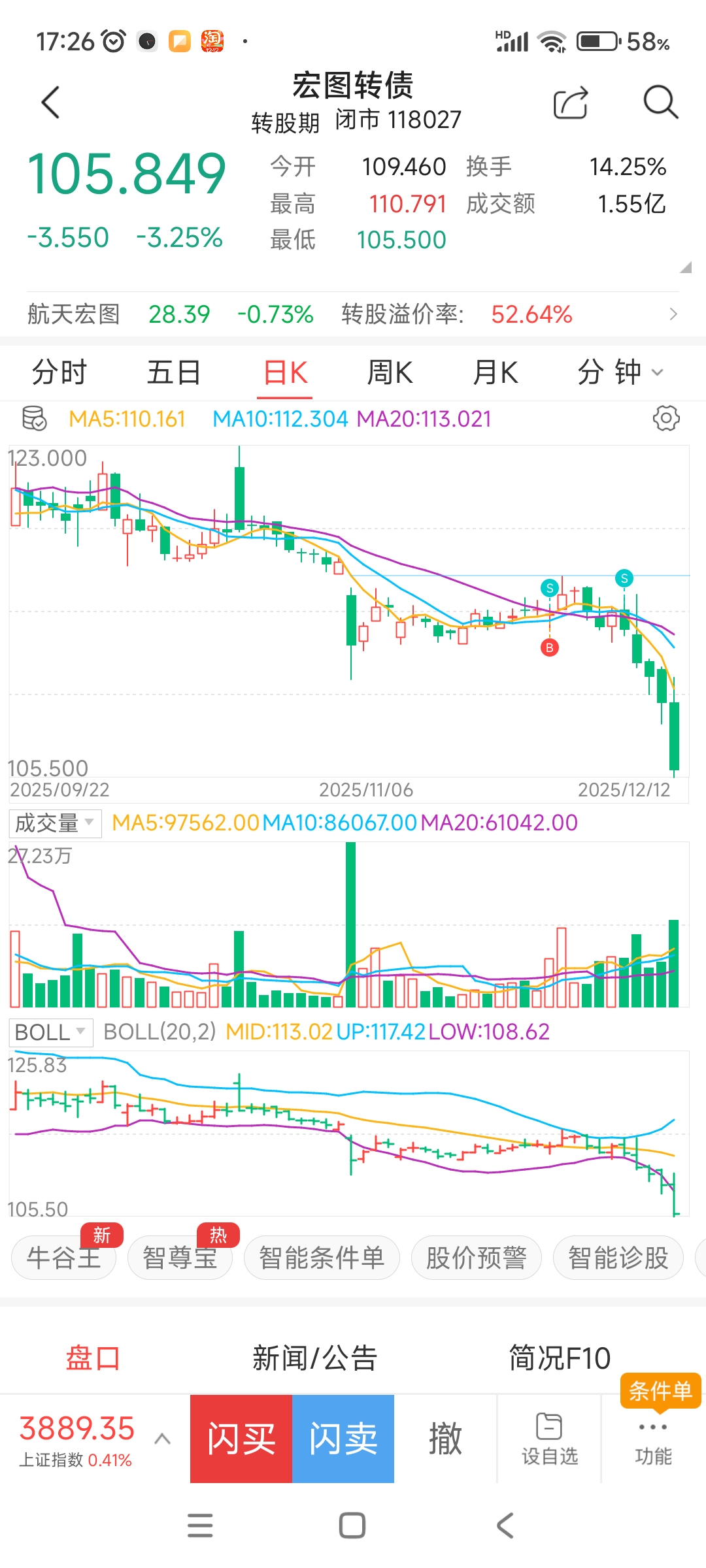The height and width of the screenshot is (1568, 706).
Task: Change the BOLL indicator dropdown
Action: click(x=50, y=1032)
